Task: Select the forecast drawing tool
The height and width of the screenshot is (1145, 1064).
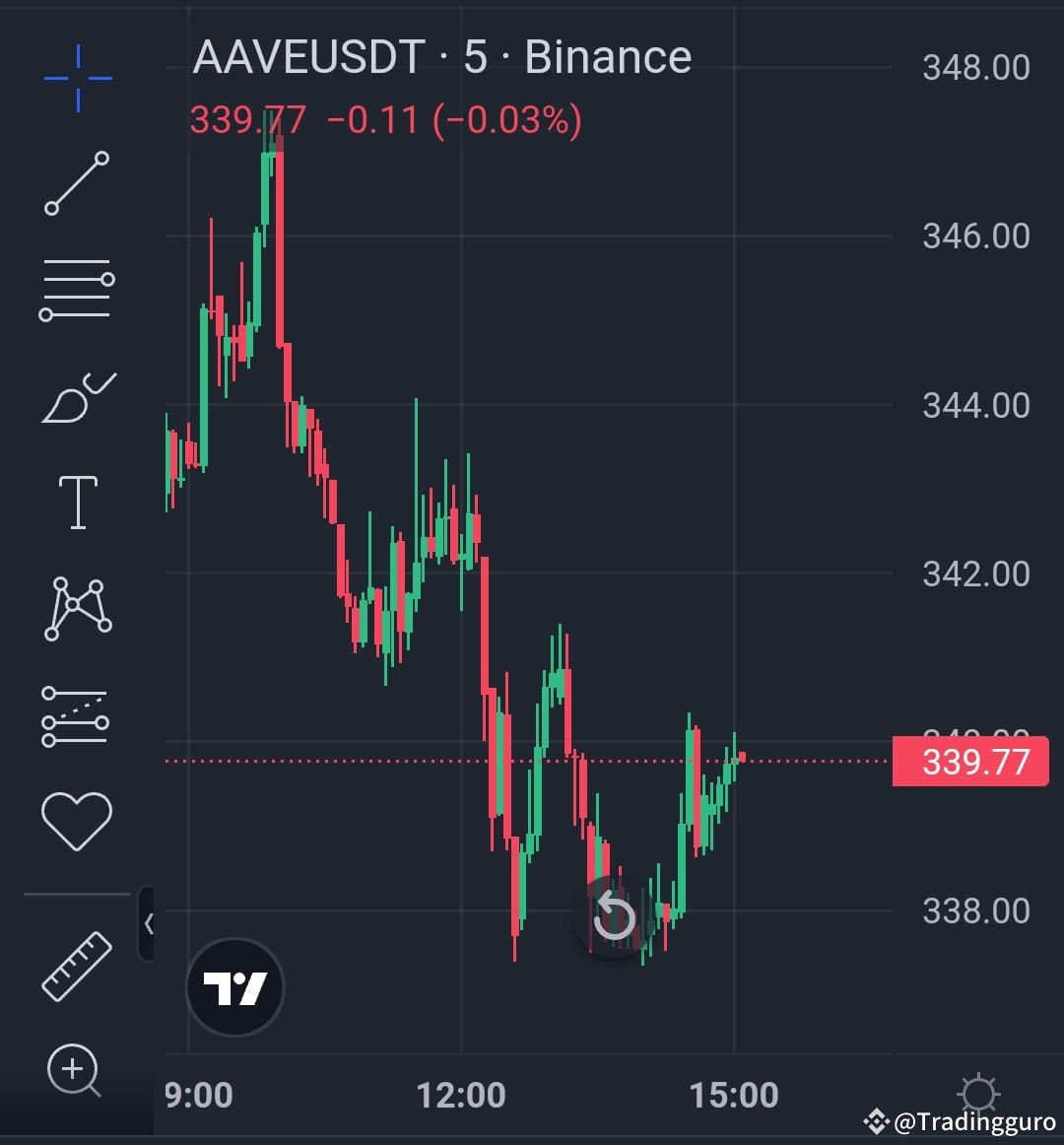Action: (77, 717)
